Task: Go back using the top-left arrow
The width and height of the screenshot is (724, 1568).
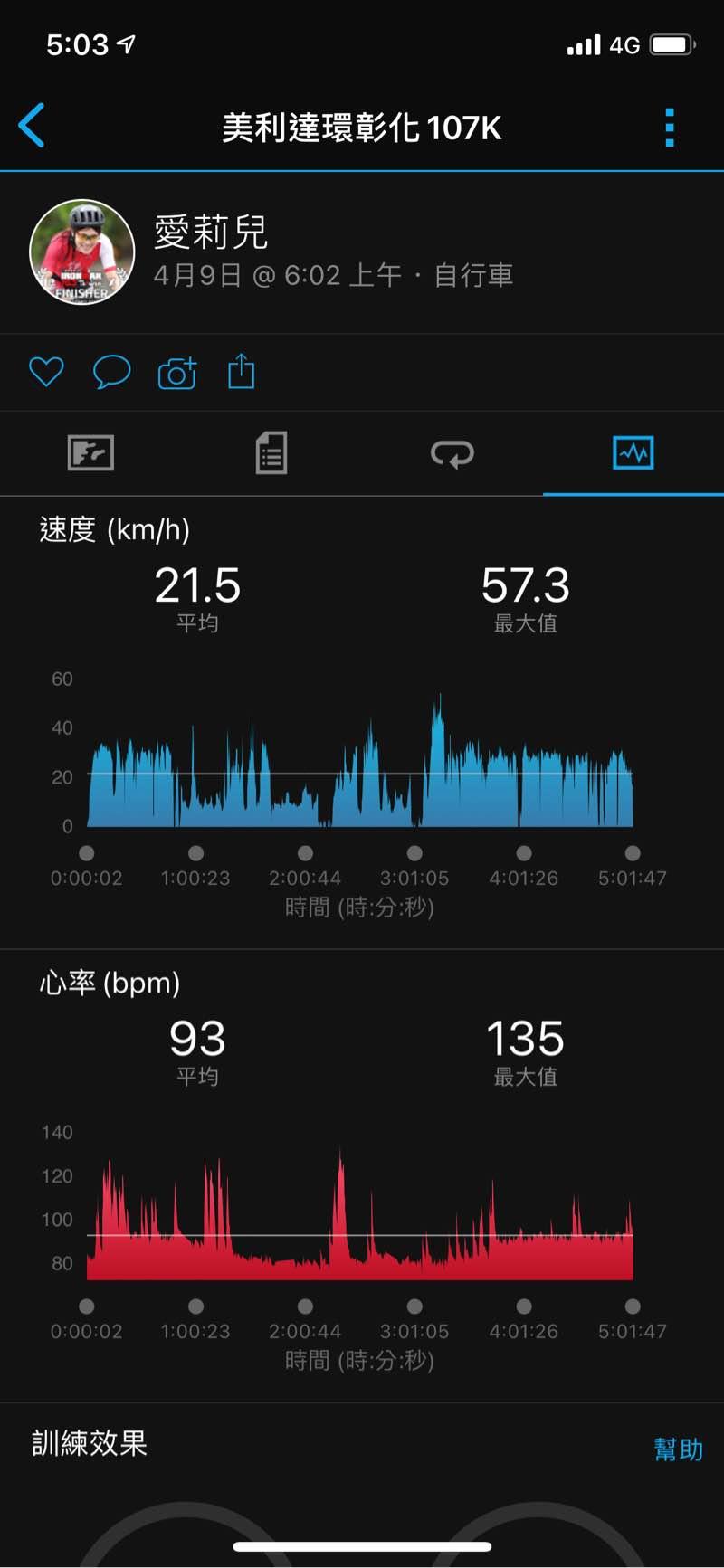Action: pos(32,126)
